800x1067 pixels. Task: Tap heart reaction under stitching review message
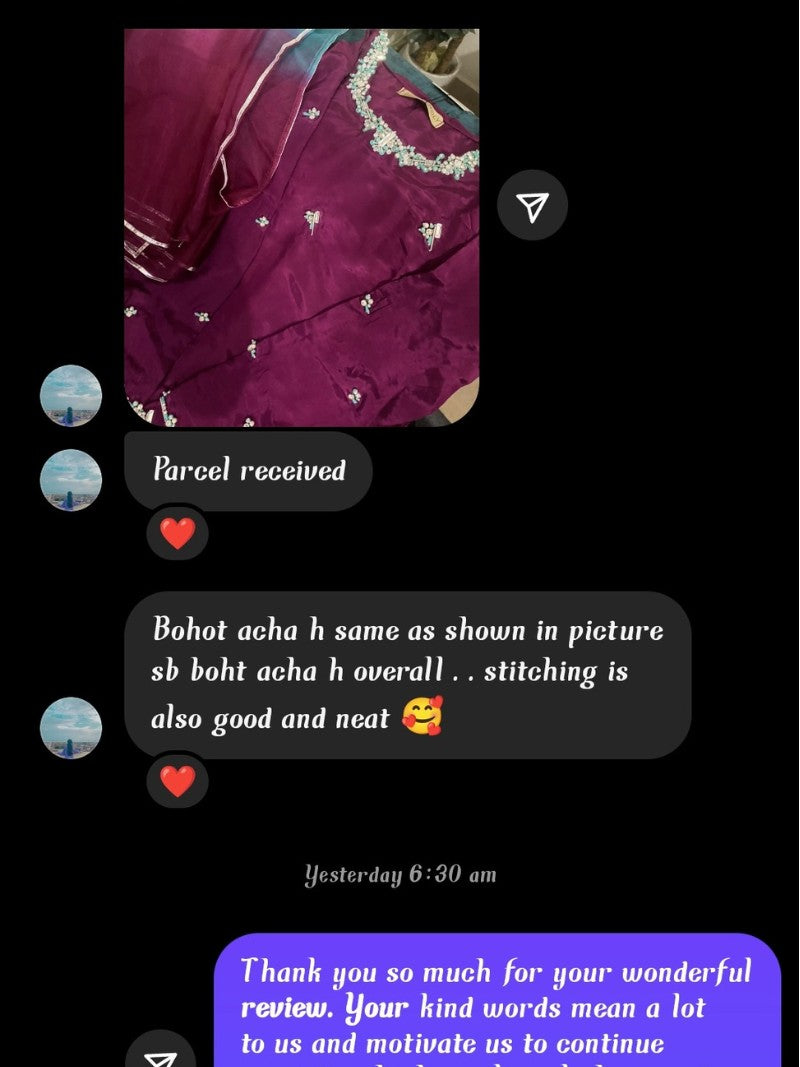(x=178, y=781)
